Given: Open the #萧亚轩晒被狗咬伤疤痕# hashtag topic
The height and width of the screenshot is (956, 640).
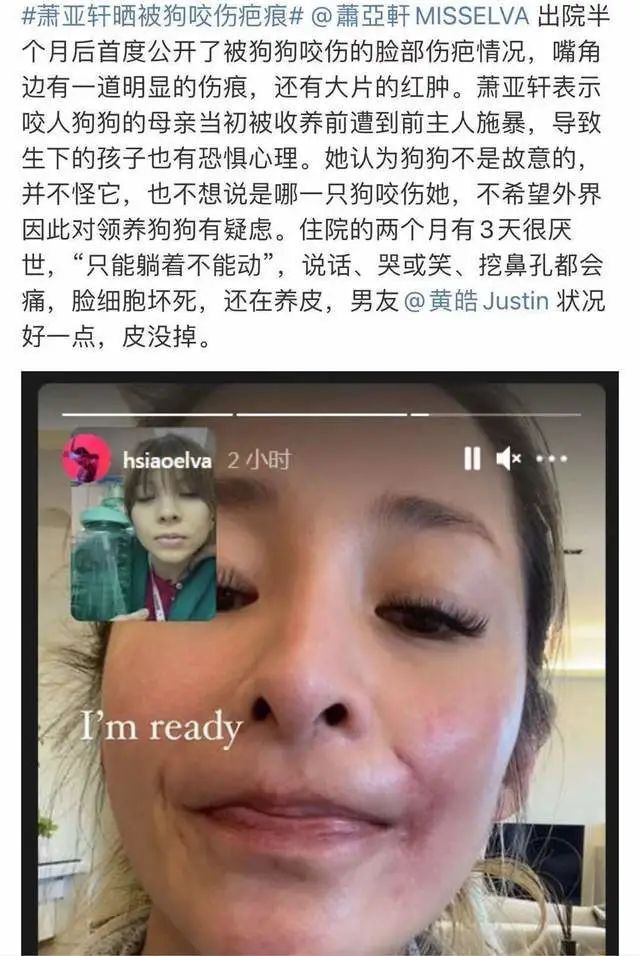Looking at the screenshot, I should click(150, 17).
